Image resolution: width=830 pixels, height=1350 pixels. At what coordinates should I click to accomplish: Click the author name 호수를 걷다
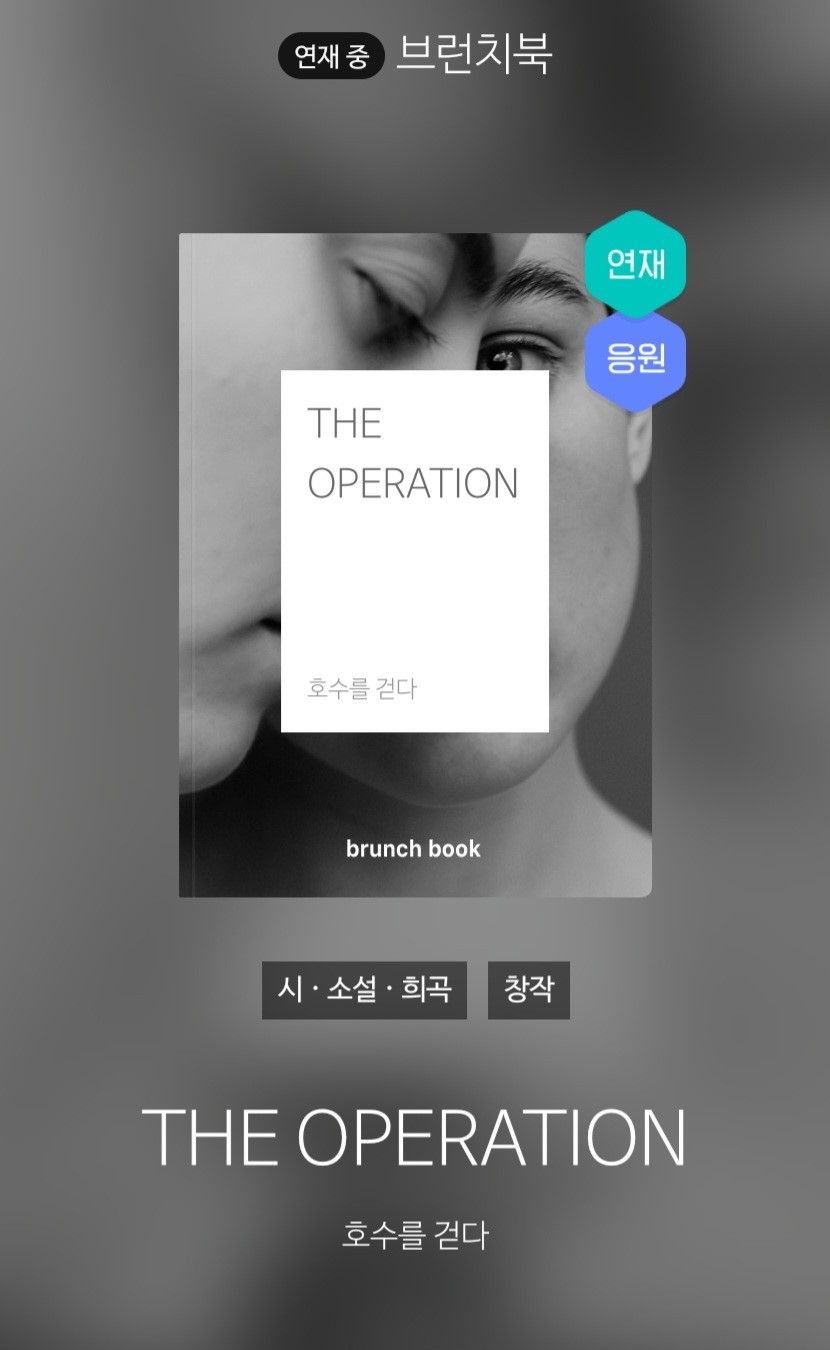point(413,1236)
